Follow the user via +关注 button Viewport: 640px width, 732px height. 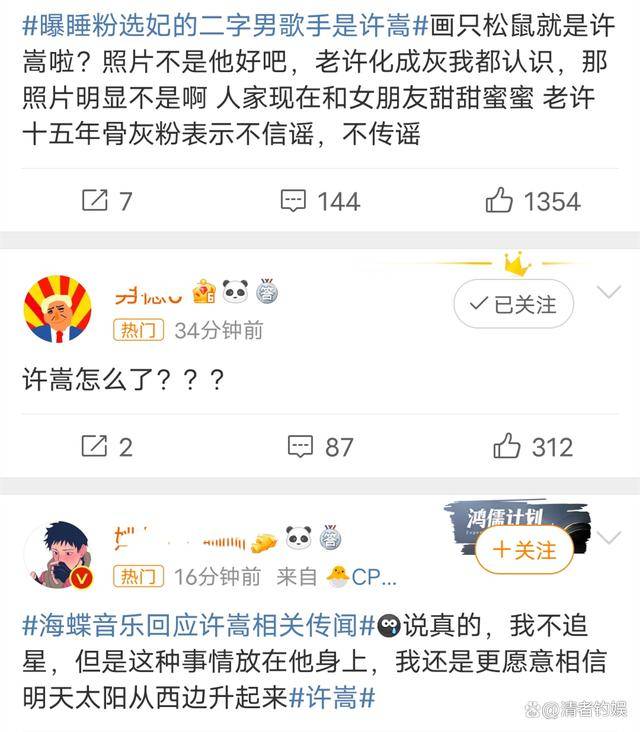523,550
